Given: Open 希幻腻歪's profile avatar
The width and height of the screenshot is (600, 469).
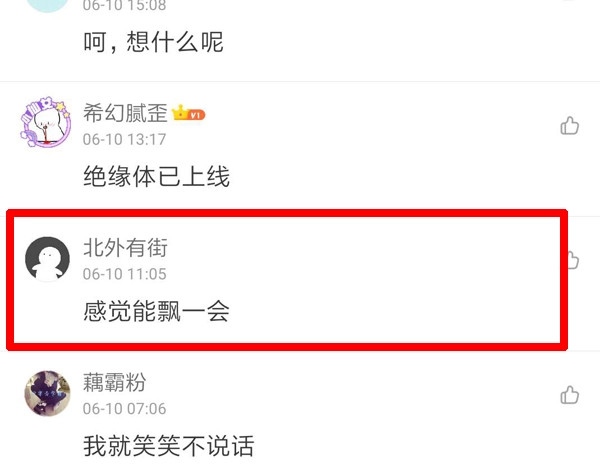Looking at the screenshot, I should coord(46,122).
